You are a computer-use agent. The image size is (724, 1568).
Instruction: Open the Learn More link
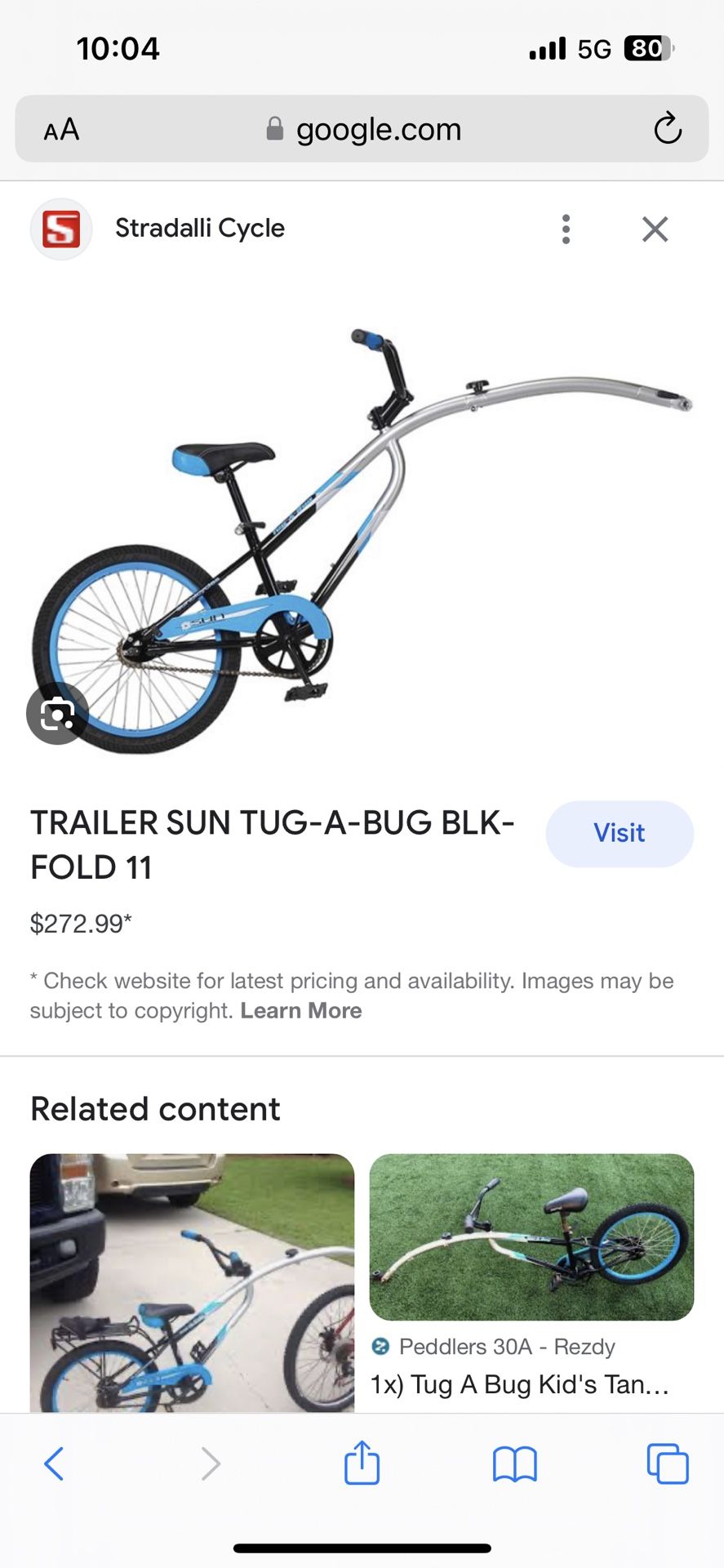pyautogui.click(x=301, y=1010)
